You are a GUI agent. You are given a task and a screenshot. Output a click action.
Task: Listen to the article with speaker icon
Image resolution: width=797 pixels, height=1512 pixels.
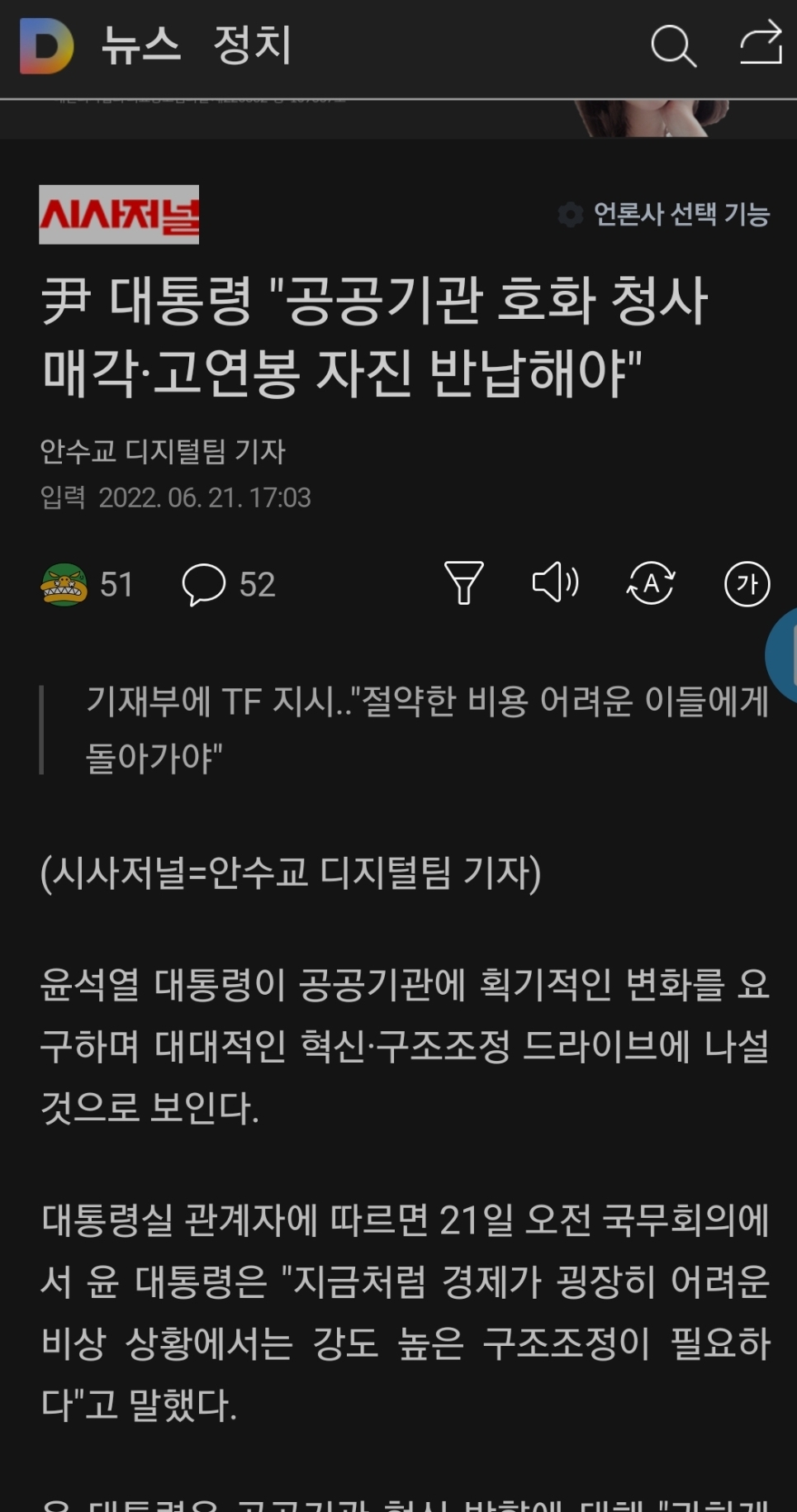556,582
